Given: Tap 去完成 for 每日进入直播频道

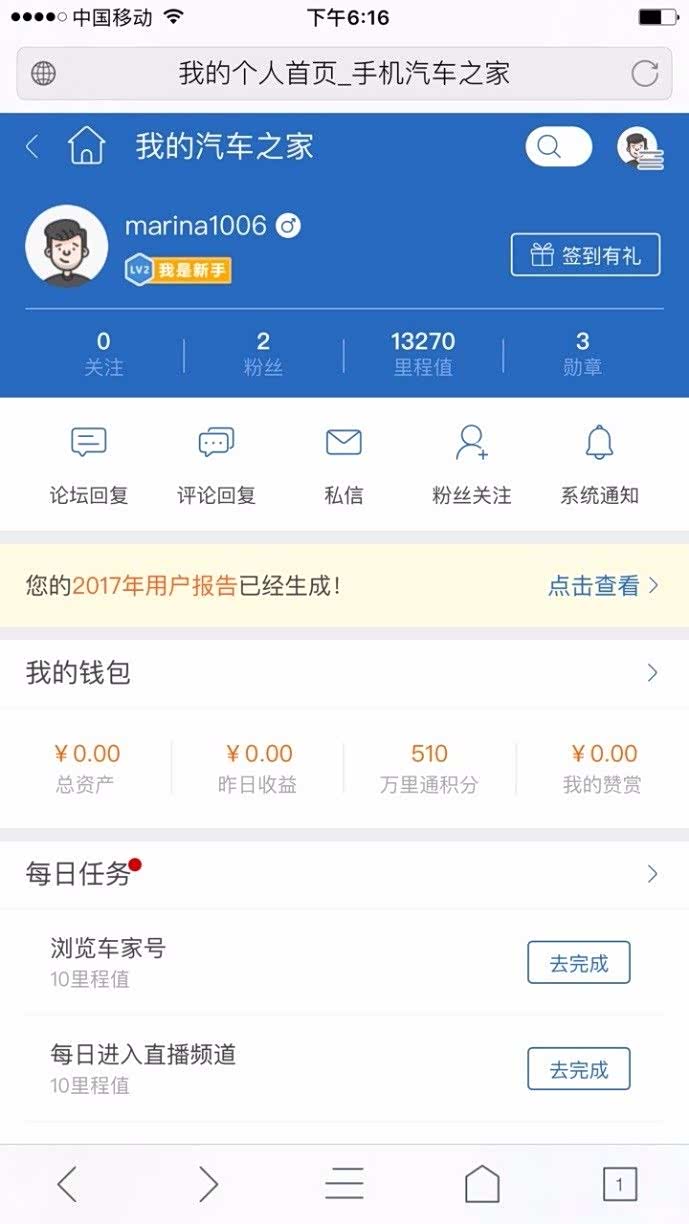Looking at the screenshot, I should [x=579, y=1069].
